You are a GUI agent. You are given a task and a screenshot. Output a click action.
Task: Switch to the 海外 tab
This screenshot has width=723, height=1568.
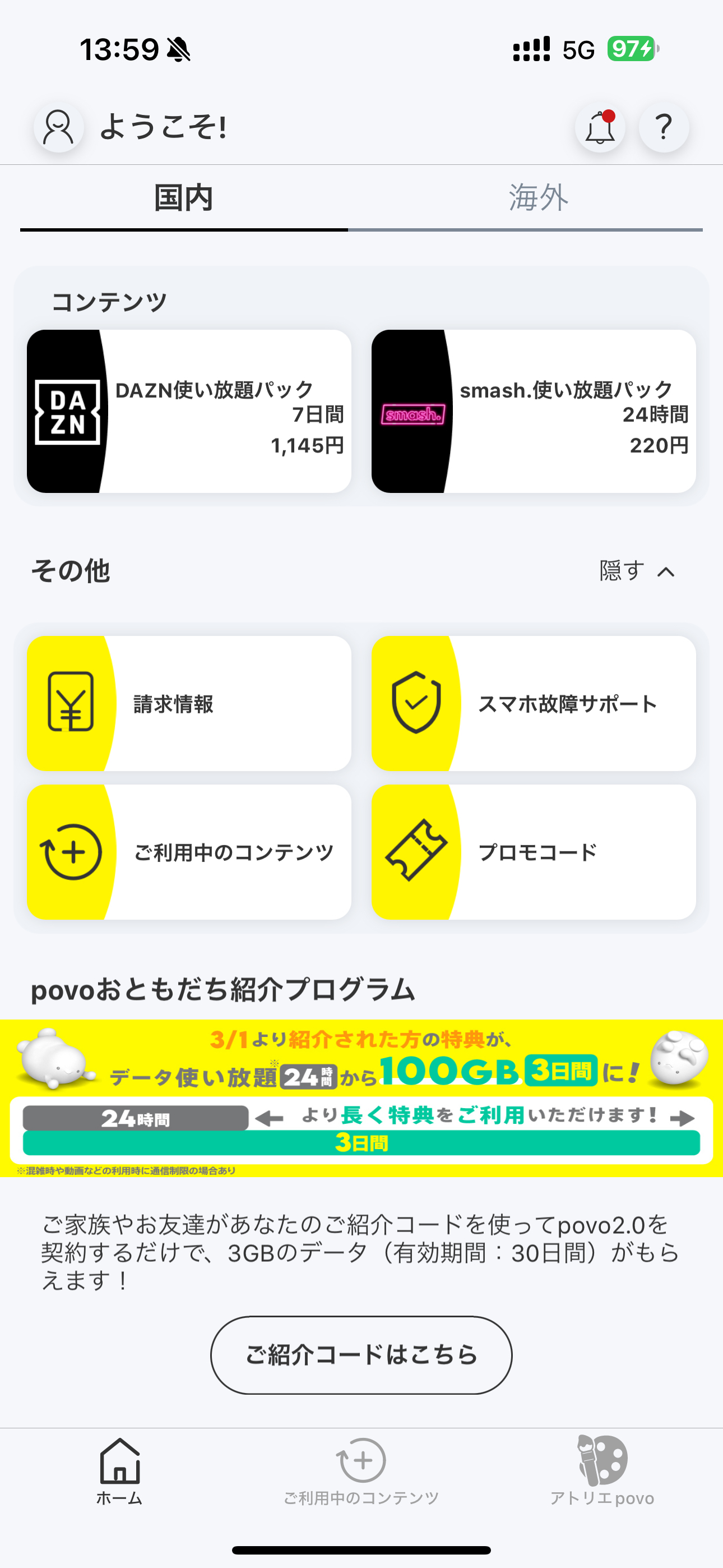(538, 198)
